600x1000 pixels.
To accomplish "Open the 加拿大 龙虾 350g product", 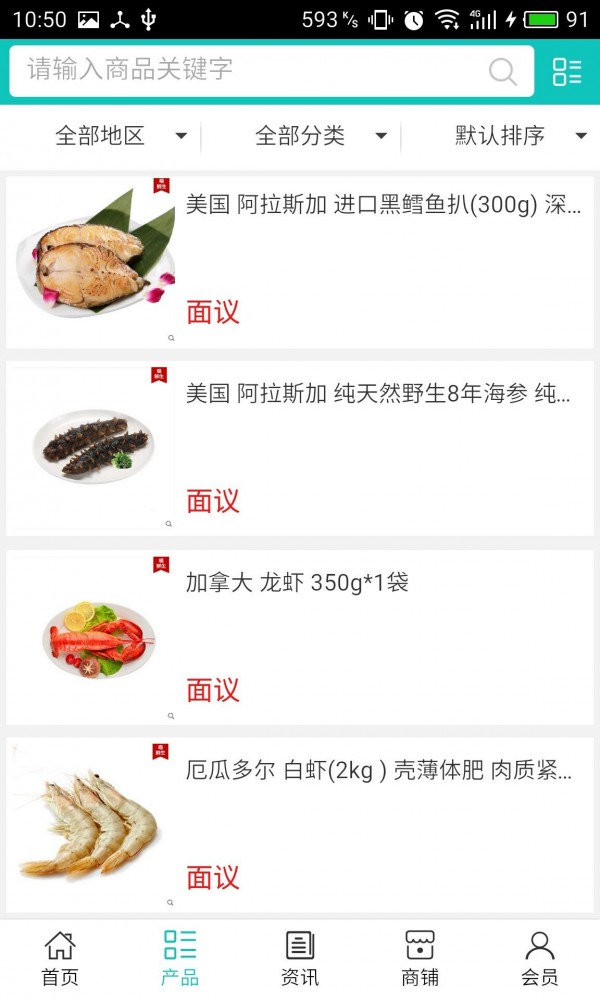I will pos(300,637).
